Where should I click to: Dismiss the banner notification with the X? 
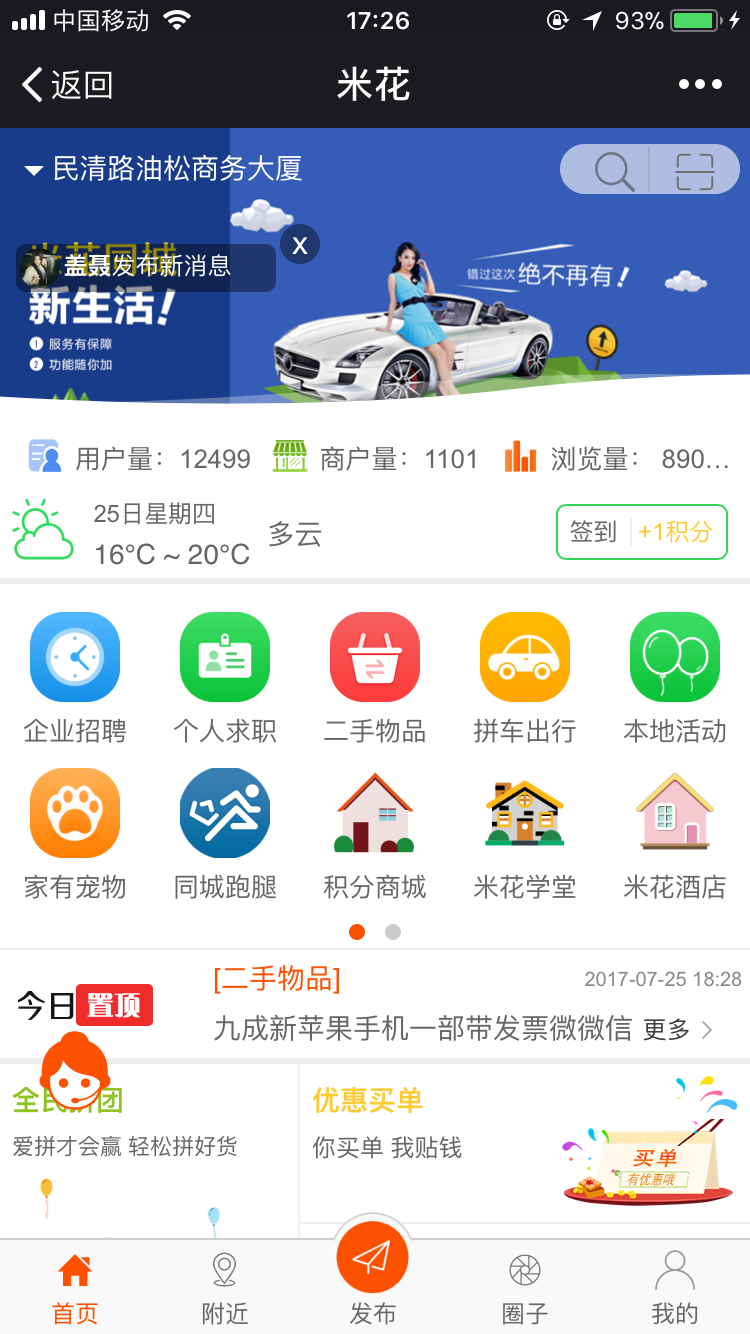[x=299, y=245]
